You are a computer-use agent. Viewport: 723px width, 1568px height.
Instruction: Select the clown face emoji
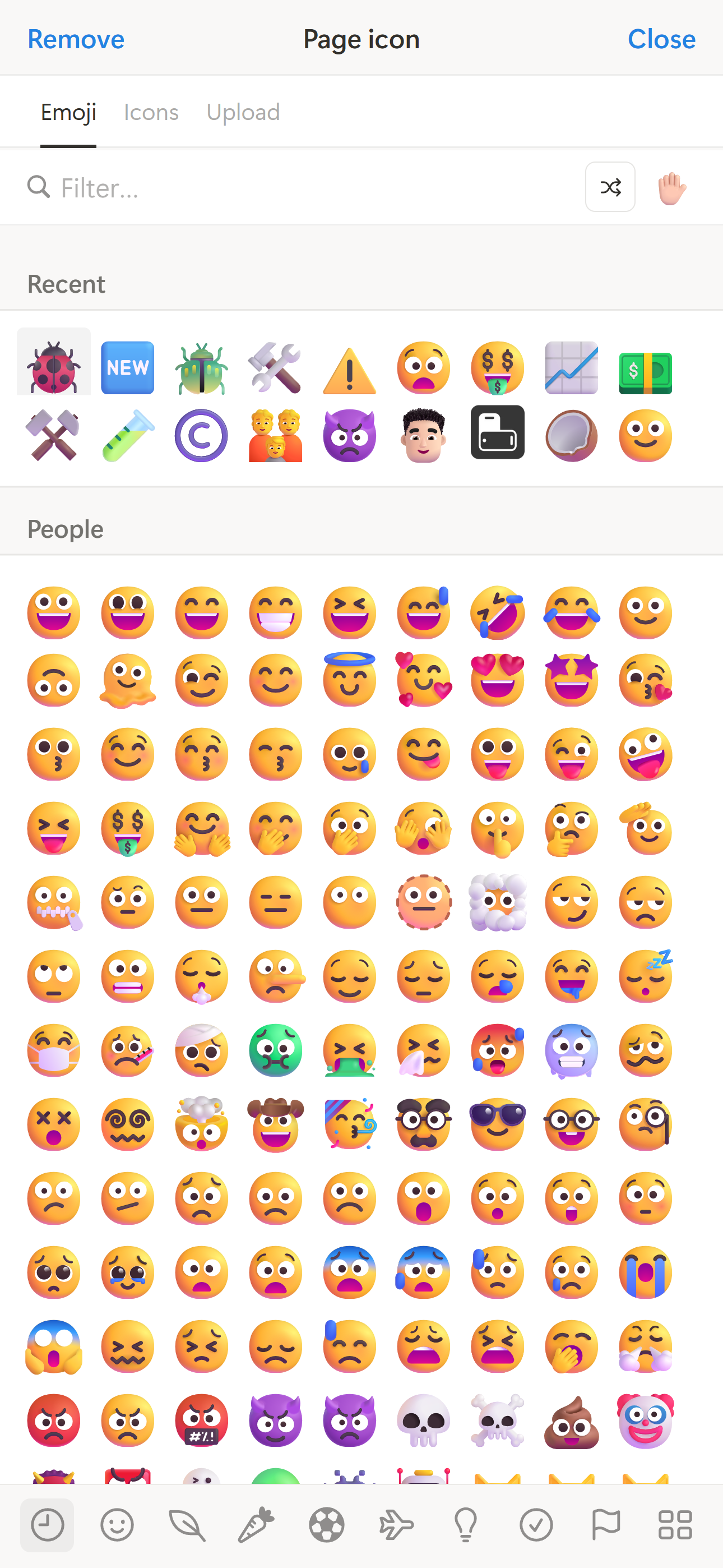645,1421
